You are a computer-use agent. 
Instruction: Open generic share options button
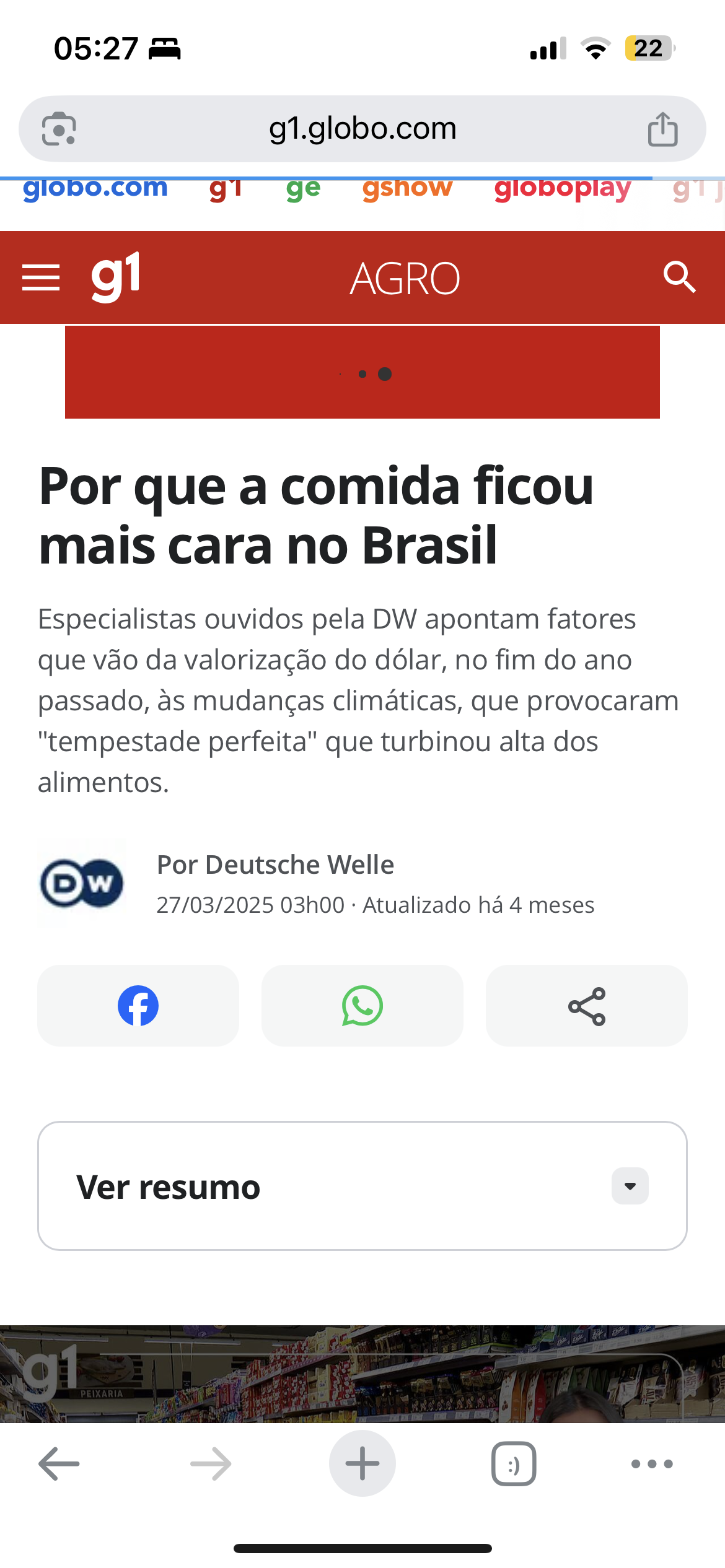click(587, 1006)
